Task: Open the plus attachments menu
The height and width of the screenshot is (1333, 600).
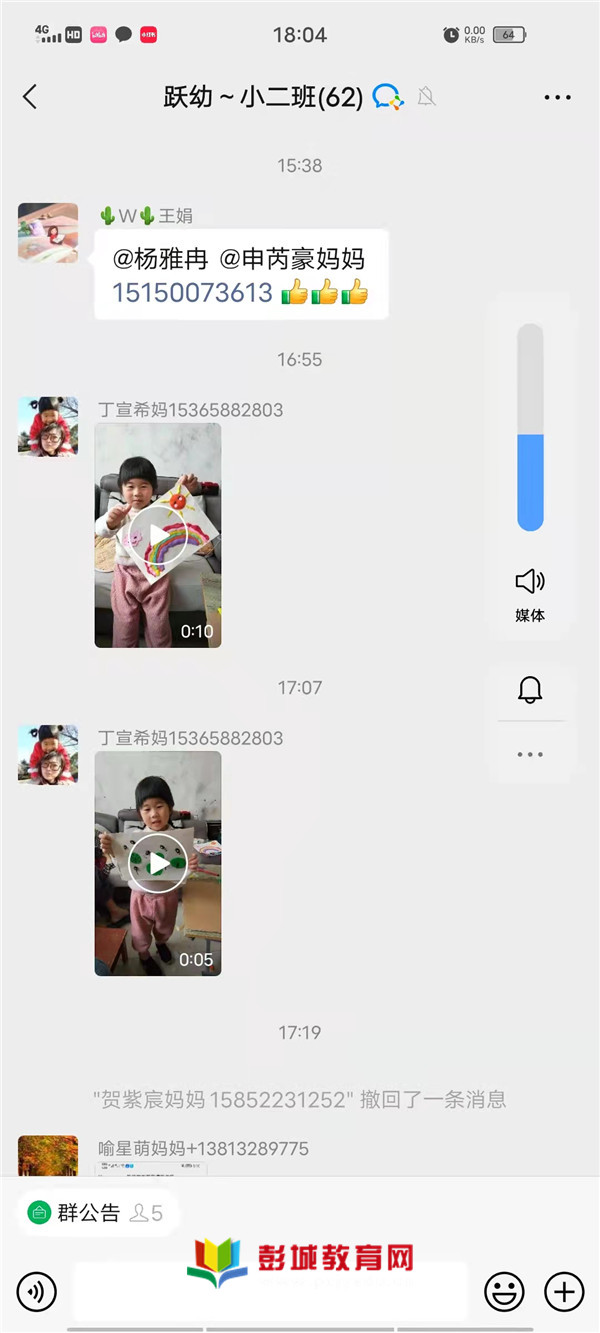Action: point(564,1292)
